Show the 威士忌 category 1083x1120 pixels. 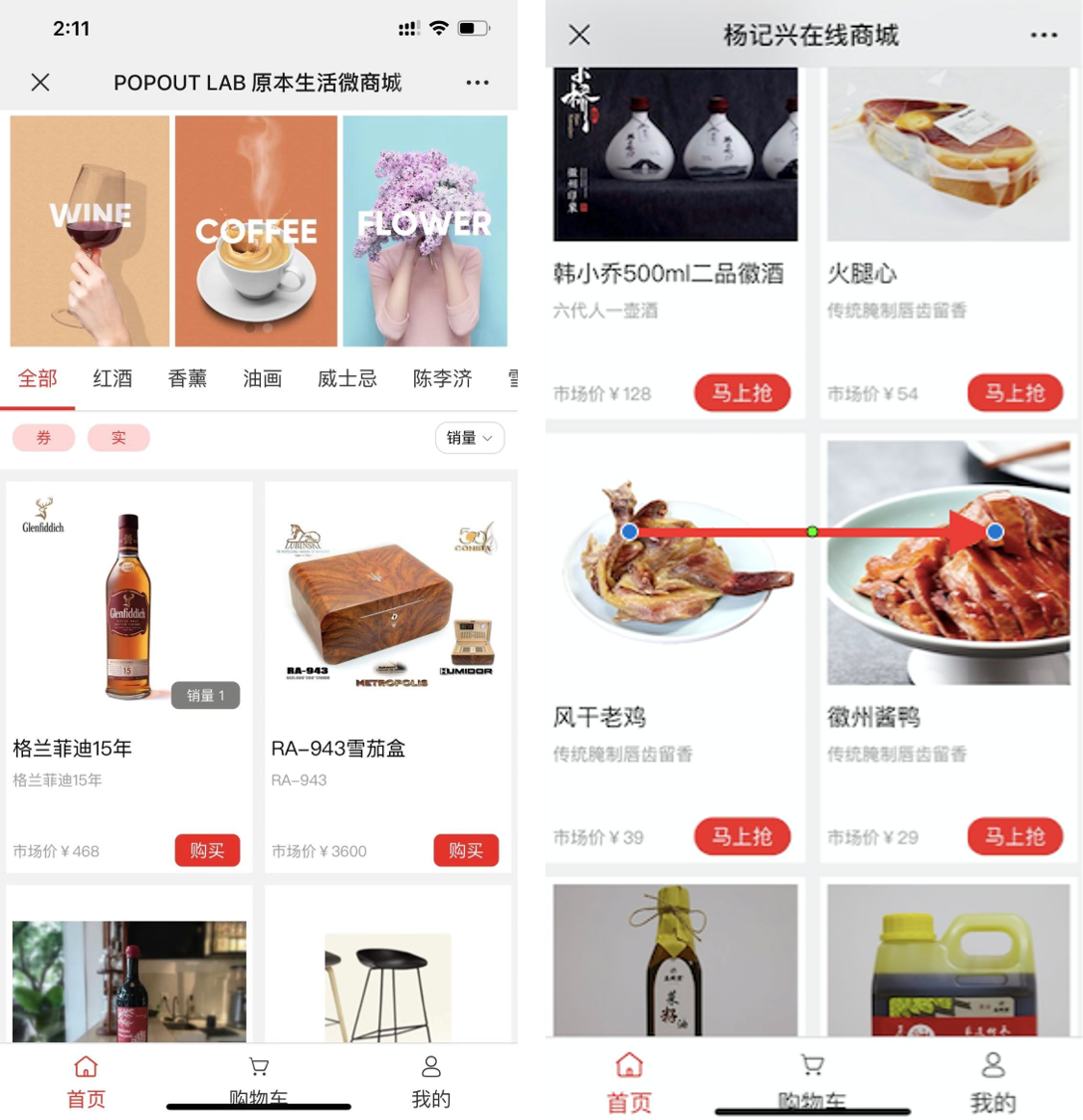(x=347, y=378)
